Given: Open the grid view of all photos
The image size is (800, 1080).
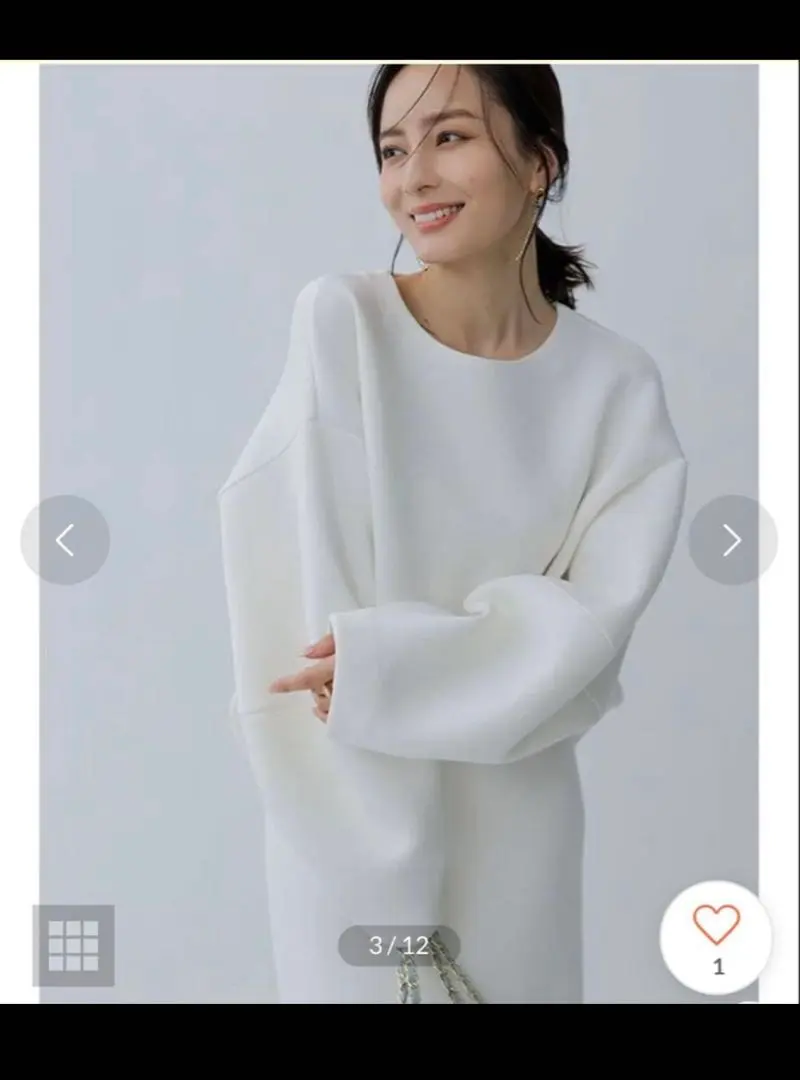Looking at the screenshot, I should (x=74, y=945).
